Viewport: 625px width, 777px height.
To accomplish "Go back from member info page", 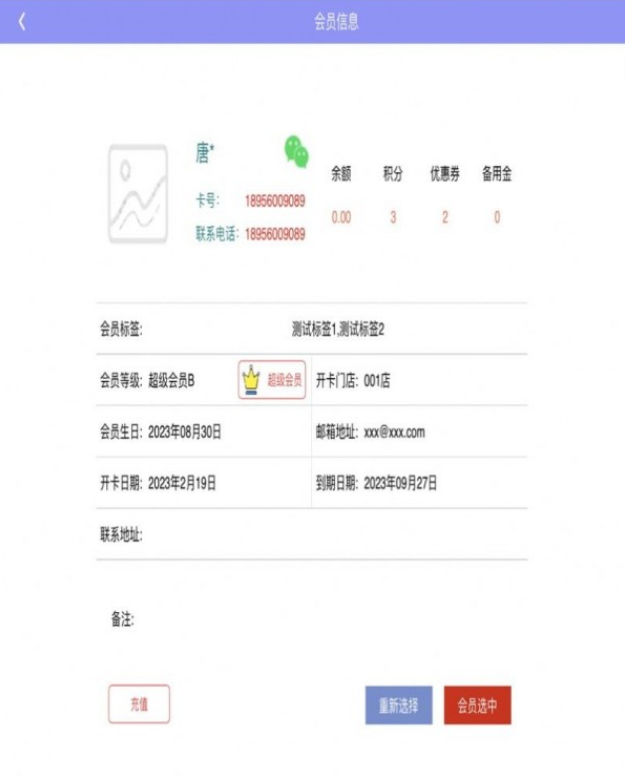I will [x=22, y=22].
